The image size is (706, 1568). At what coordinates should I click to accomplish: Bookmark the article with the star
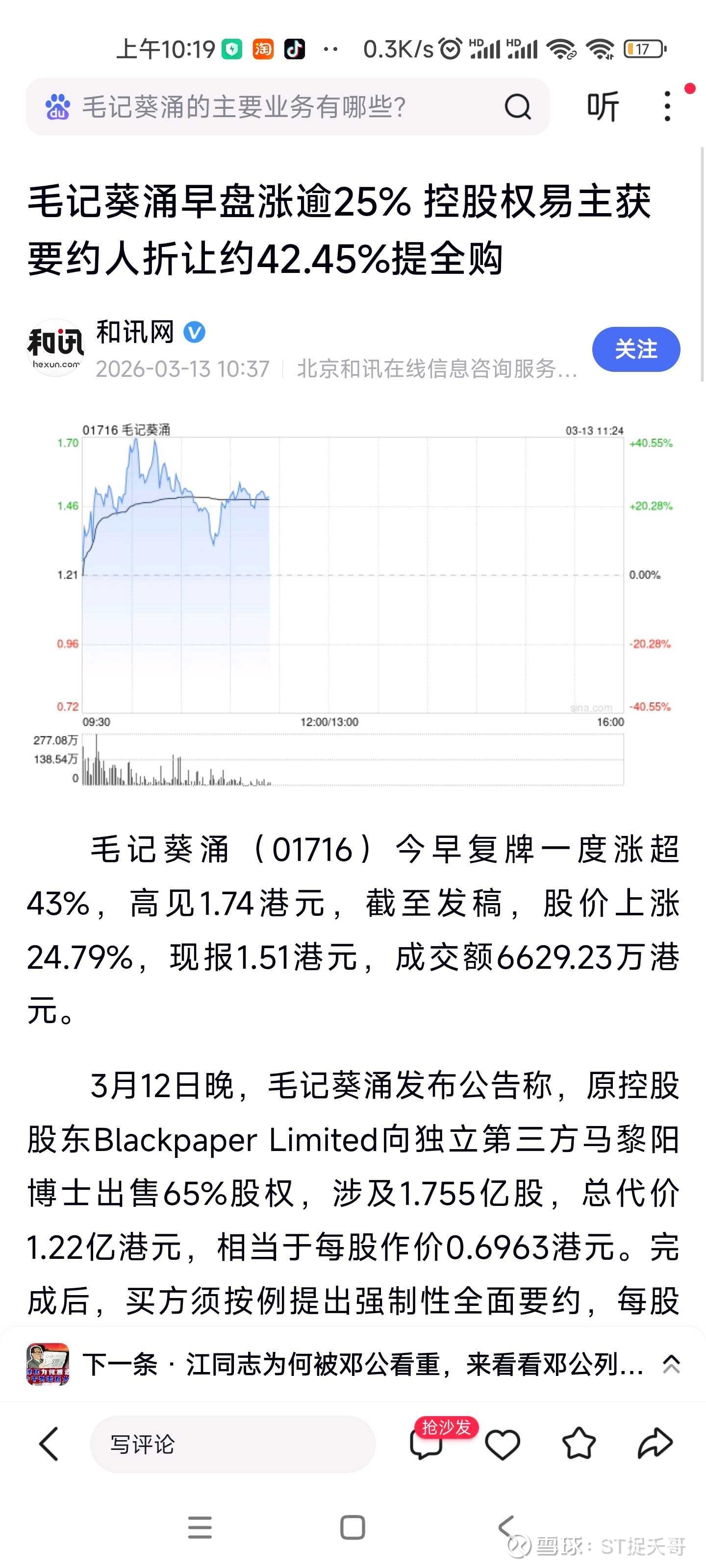pos(578,1444)
